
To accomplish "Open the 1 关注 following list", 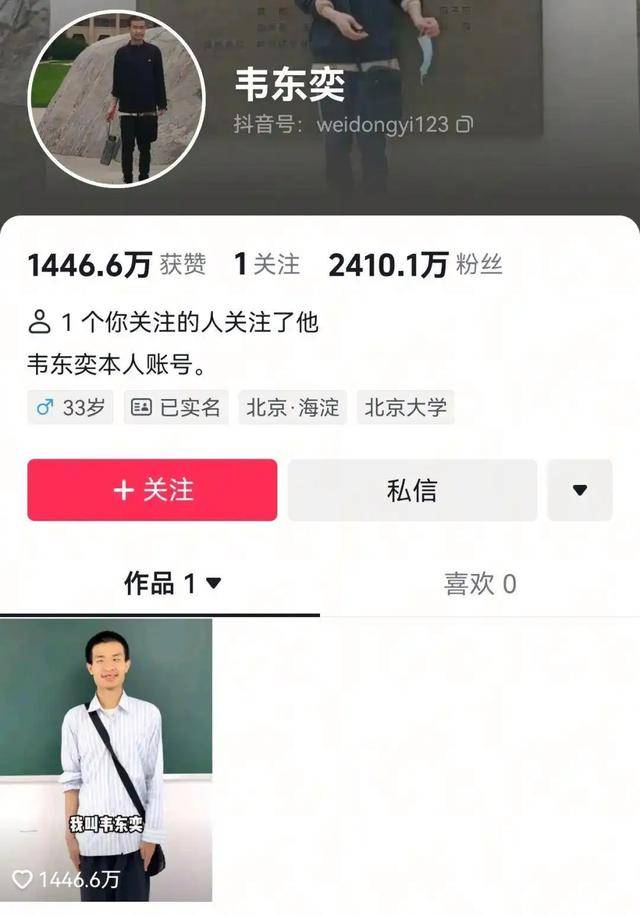I will [266, 264].
